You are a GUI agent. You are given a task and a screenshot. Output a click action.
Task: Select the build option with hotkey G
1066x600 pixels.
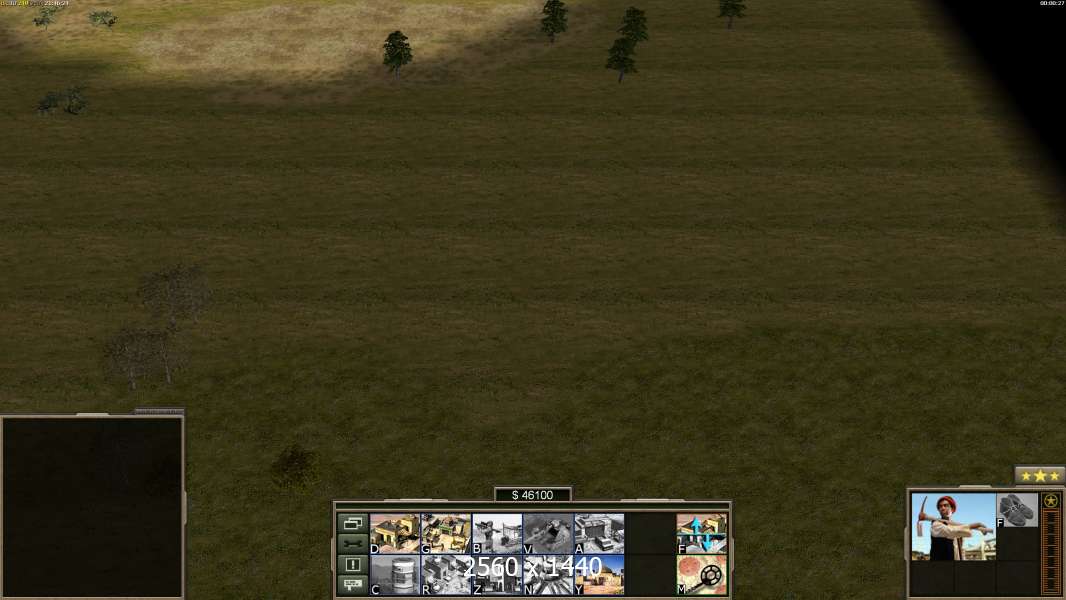point(446,533)
